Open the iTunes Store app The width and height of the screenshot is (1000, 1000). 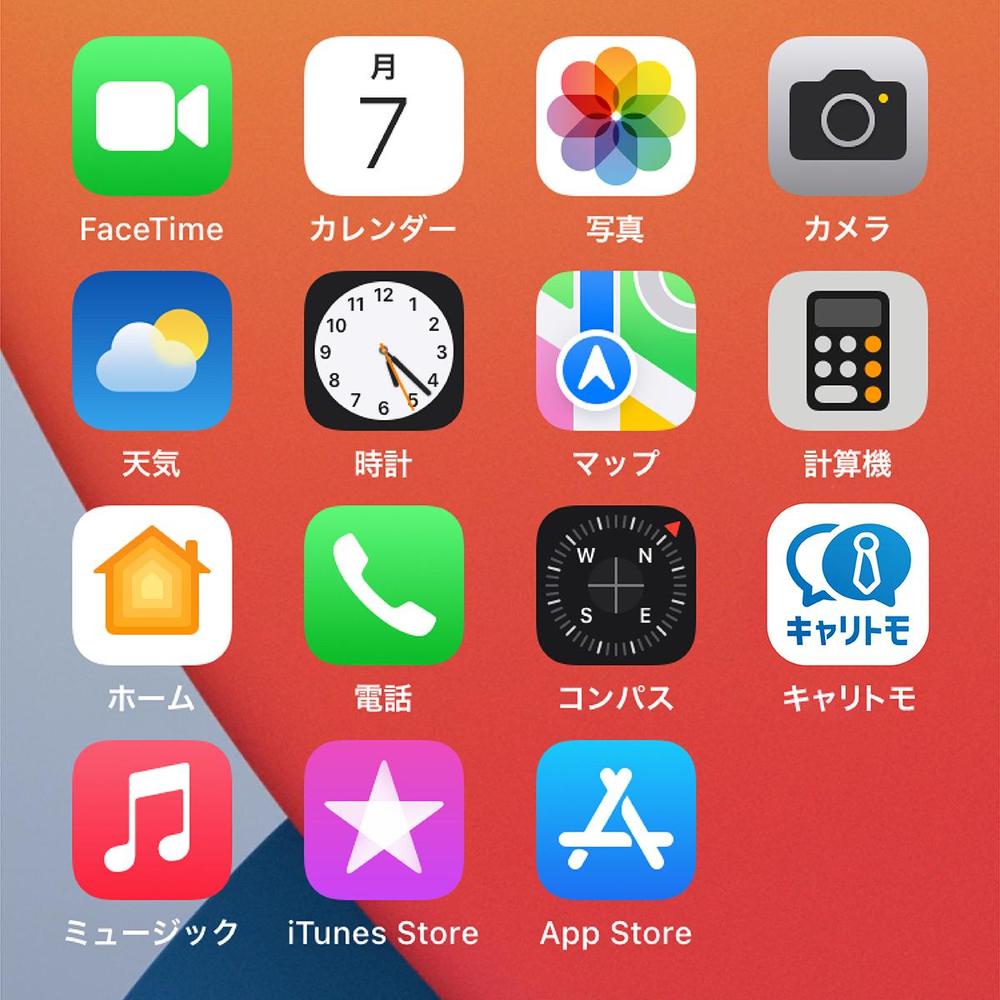tap(384, 820)
